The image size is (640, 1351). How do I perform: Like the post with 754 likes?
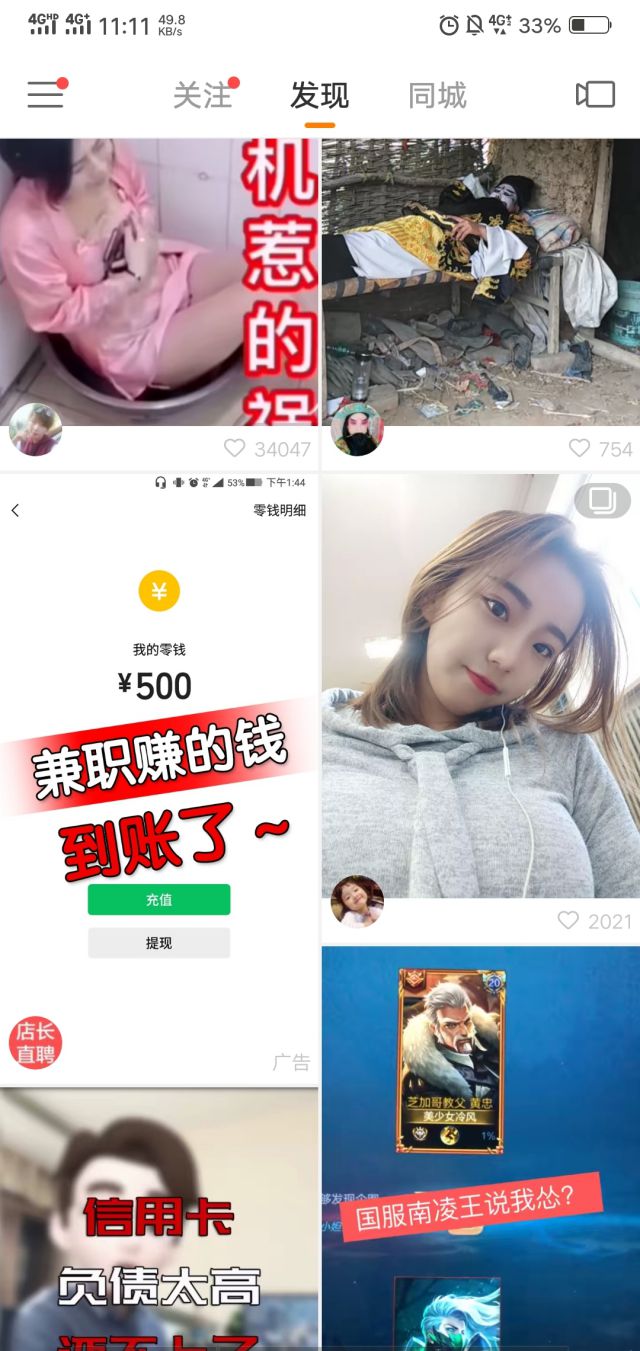[x=579, y=448]
